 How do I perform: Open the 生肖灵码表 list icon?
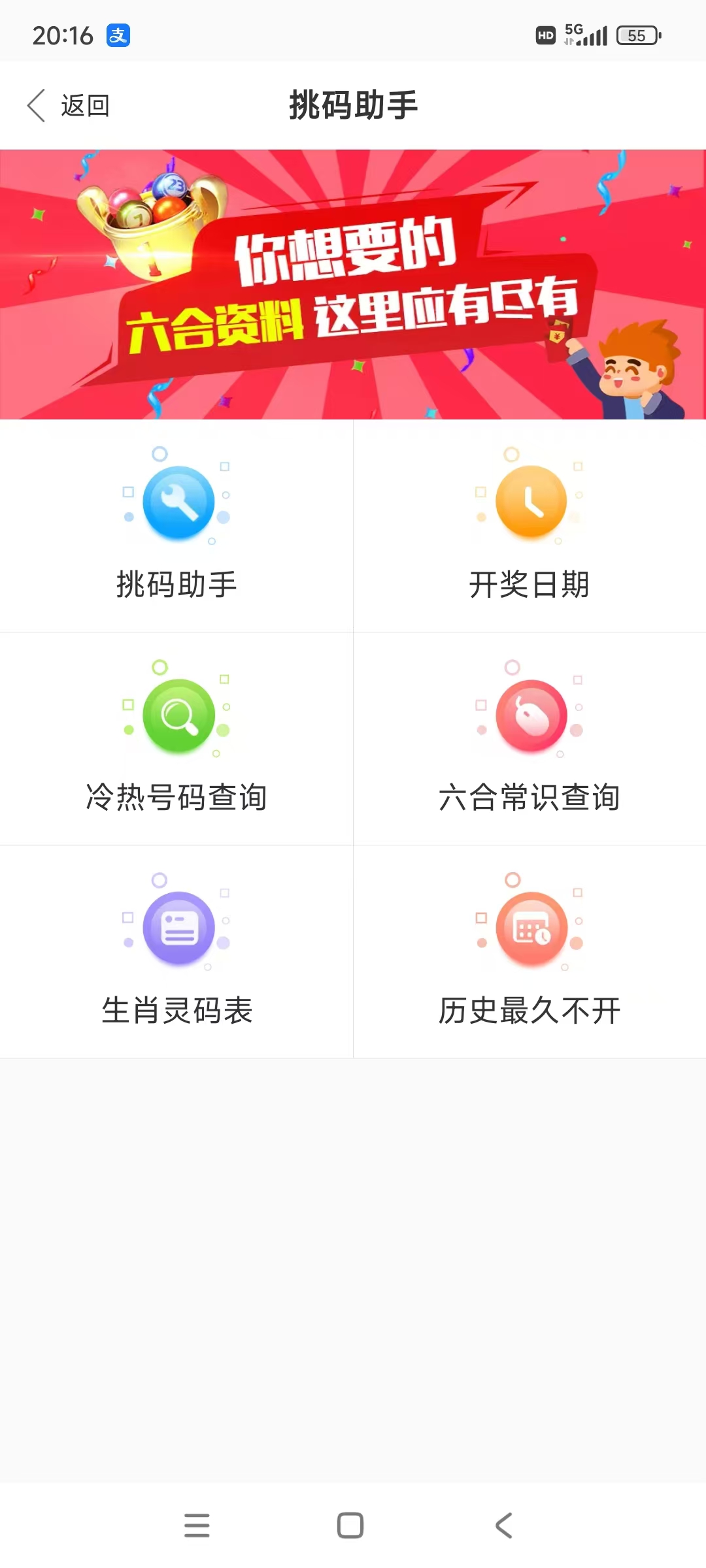coord(175,926)
